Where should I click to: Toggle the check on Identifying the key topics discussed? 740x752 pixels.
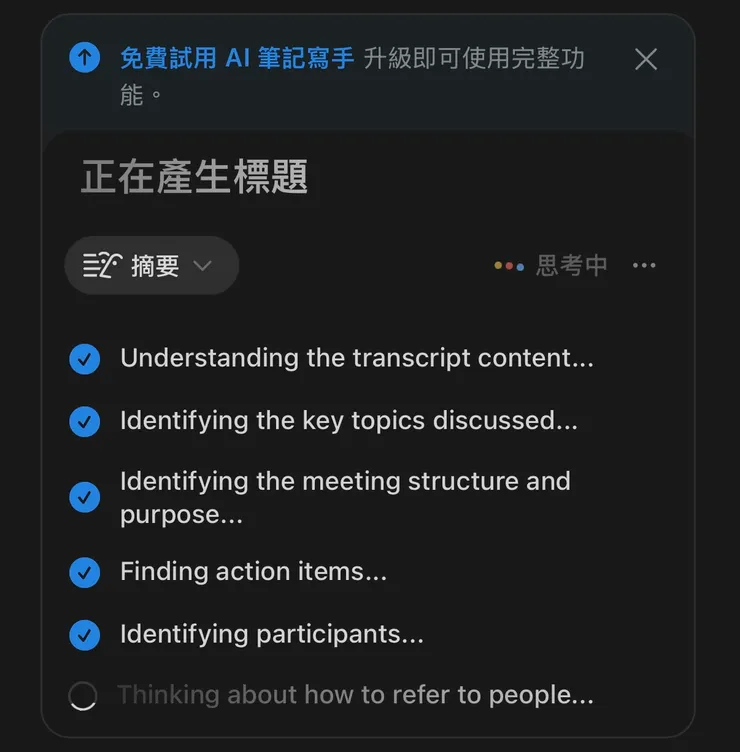tap(84, 420)
